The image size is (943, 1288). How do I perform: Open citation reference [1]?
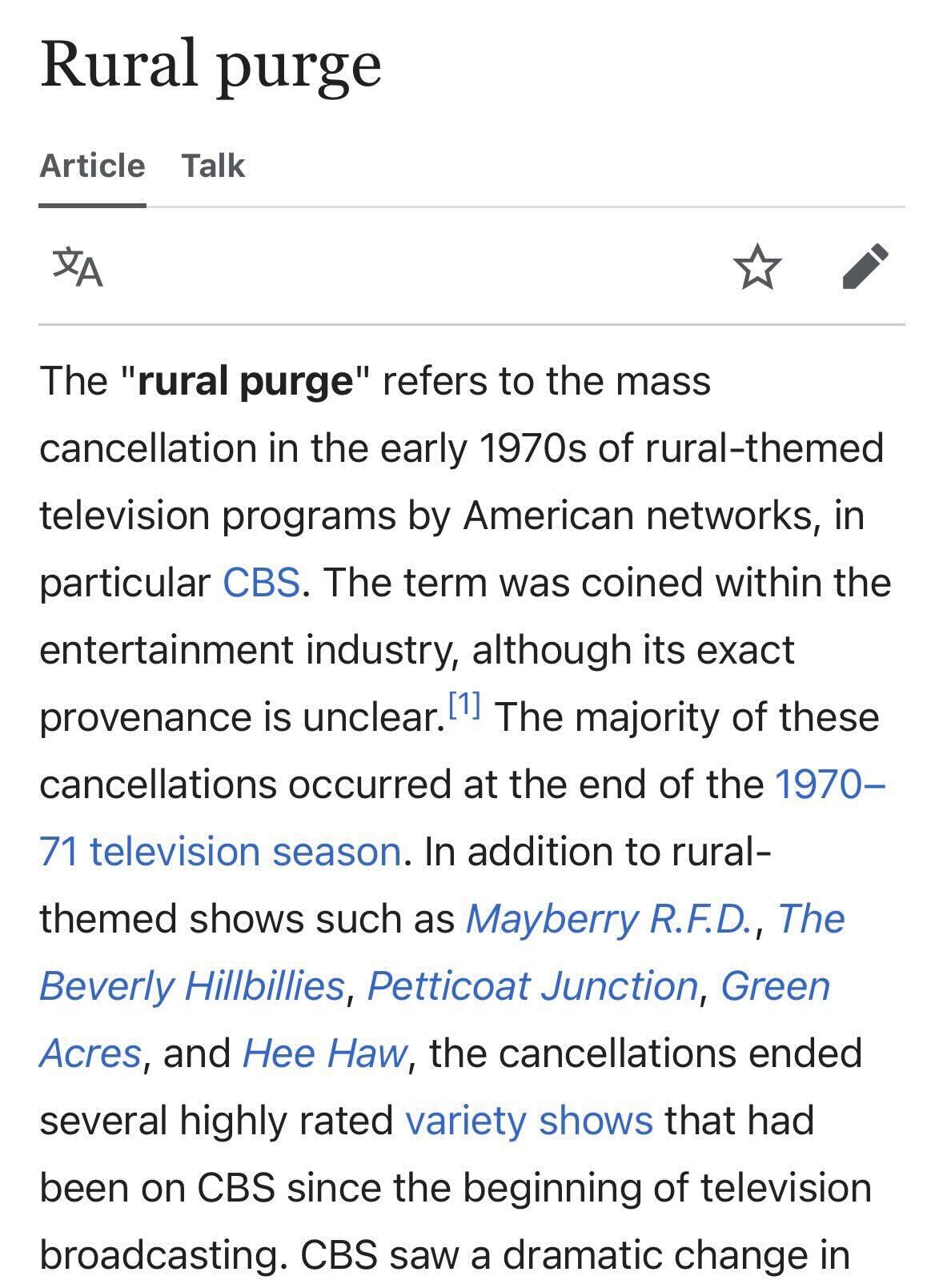point(464,706)
